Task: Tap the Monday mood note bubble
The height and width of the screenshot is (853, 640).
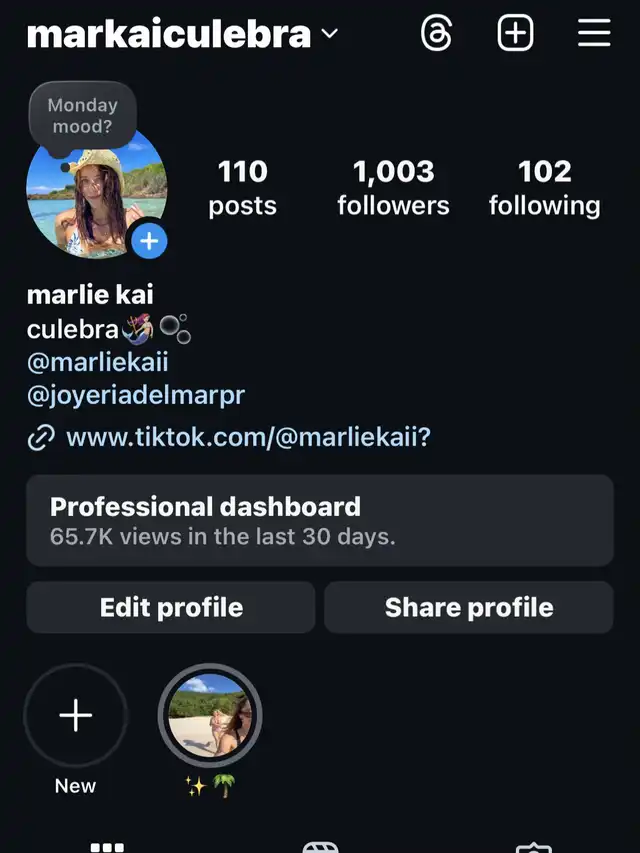Action: pos(81,116)
